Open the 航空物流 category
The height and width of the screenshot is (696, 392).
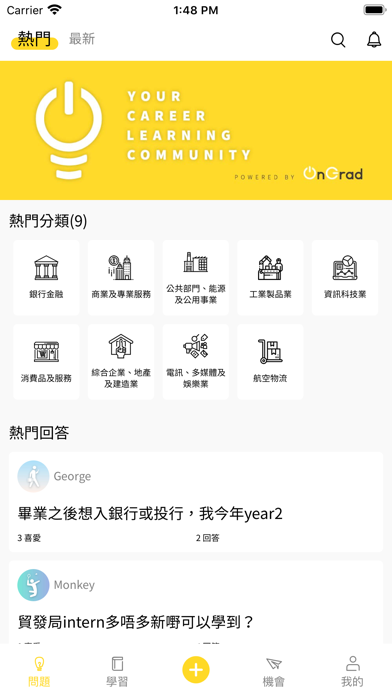(x=270, y=362)
